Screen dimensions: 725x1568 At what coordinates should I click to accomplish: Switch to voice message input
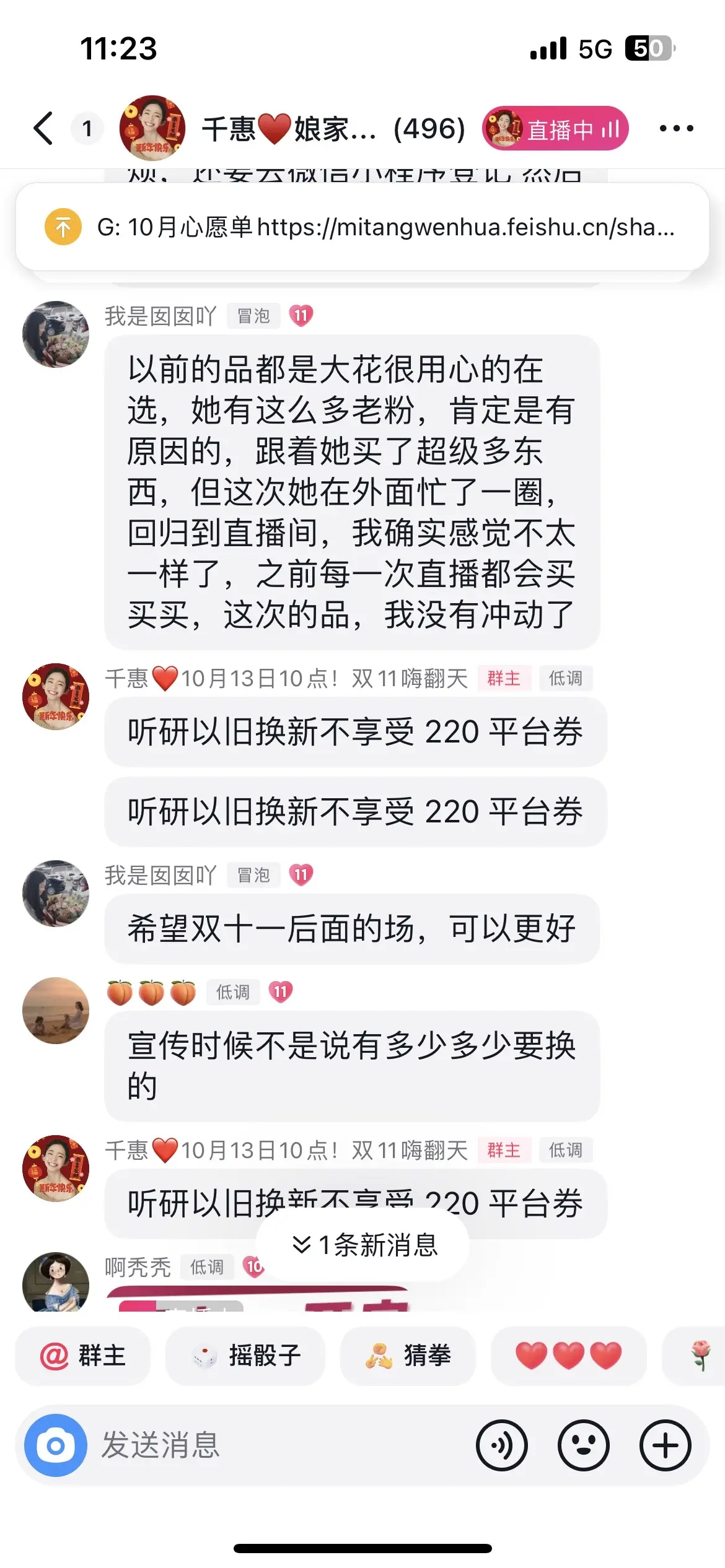(501, 1445)
